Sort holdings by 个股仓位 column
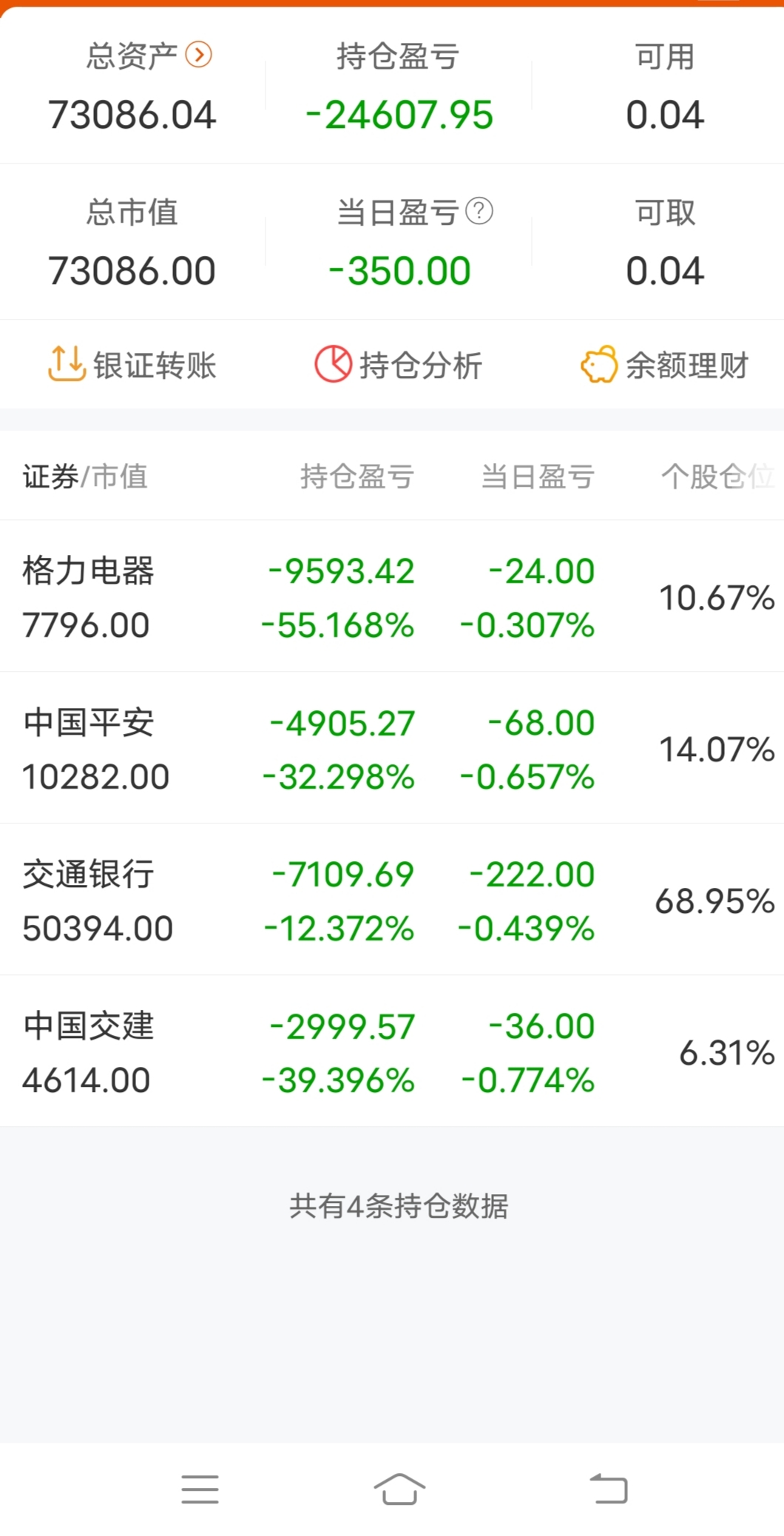 pyautogui.click(x=717, y=476)
